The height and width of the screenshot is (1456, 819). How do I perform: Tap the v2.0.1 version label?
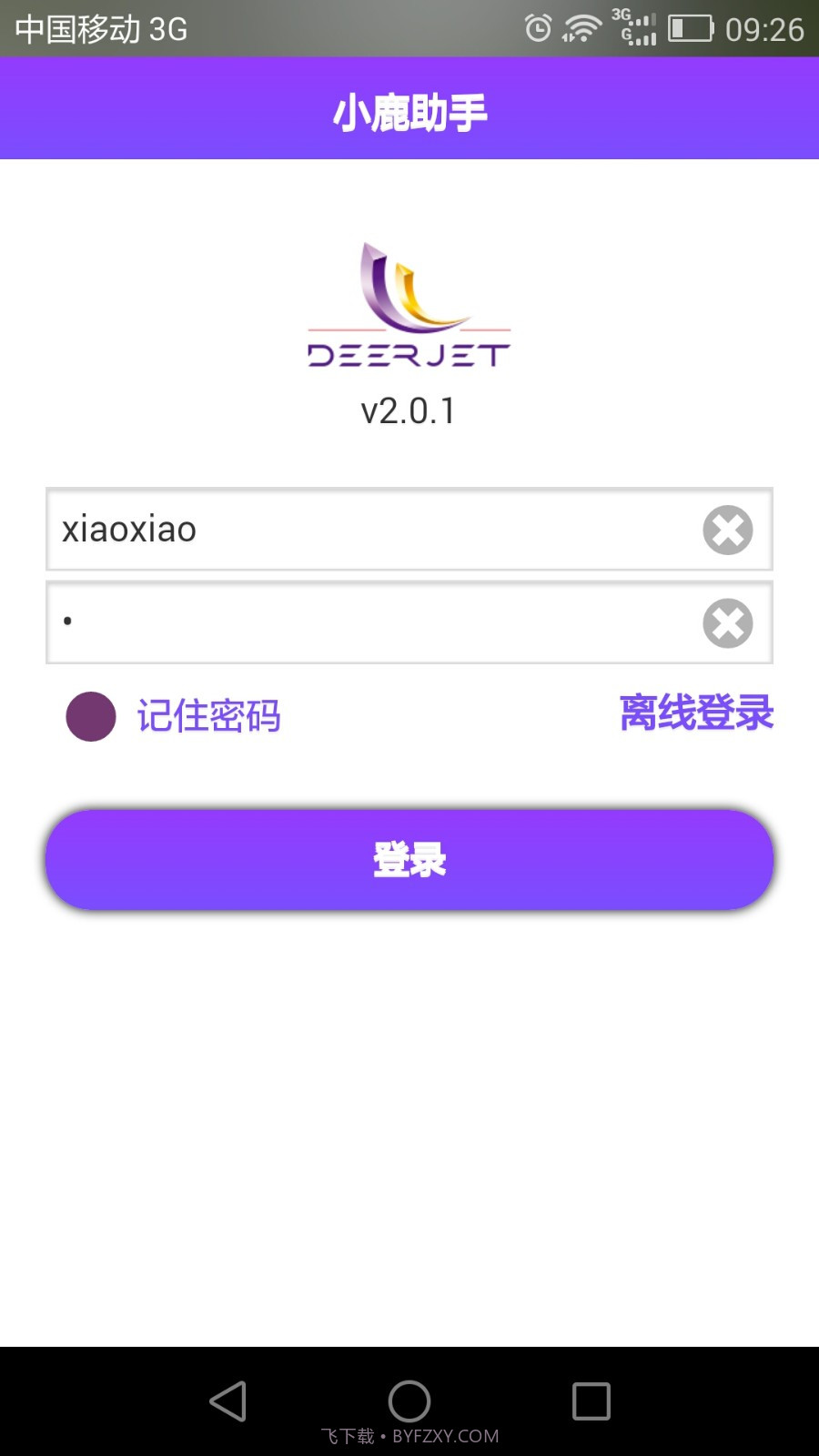click(x=409, y=412)
